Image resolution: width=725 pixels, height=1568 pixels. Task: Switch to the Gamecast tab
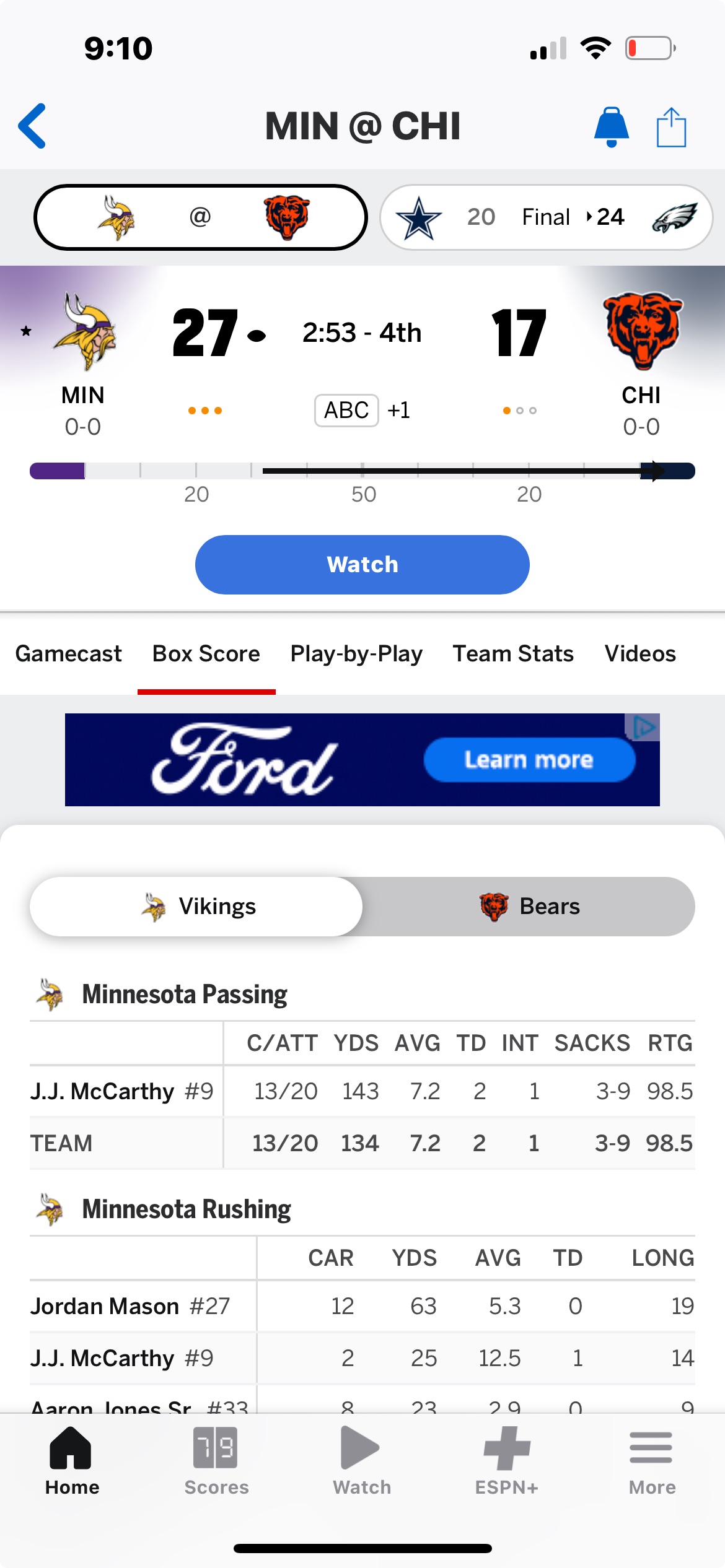tap(69, 654)
